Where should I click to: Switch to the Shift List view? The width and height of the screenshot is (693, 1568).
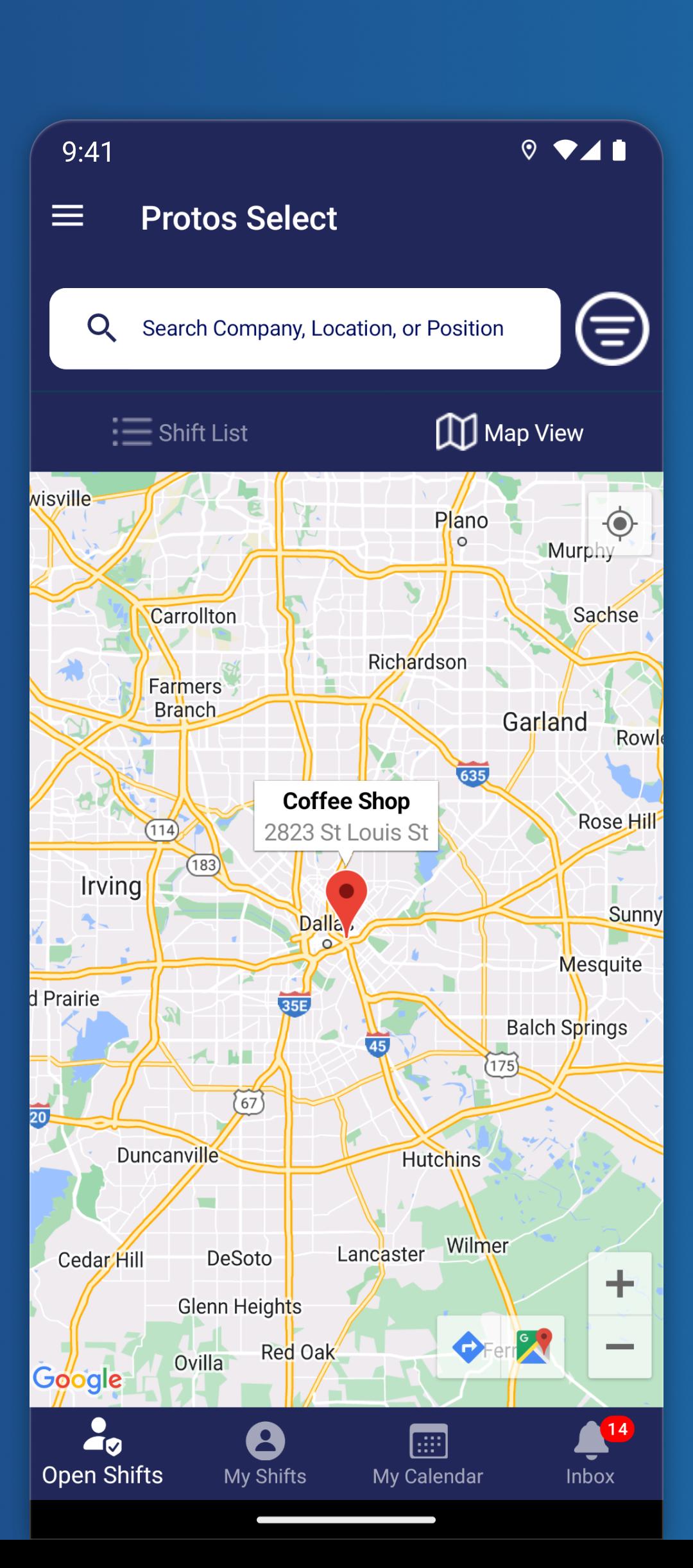pyautogui.click(x=180, y=432)
